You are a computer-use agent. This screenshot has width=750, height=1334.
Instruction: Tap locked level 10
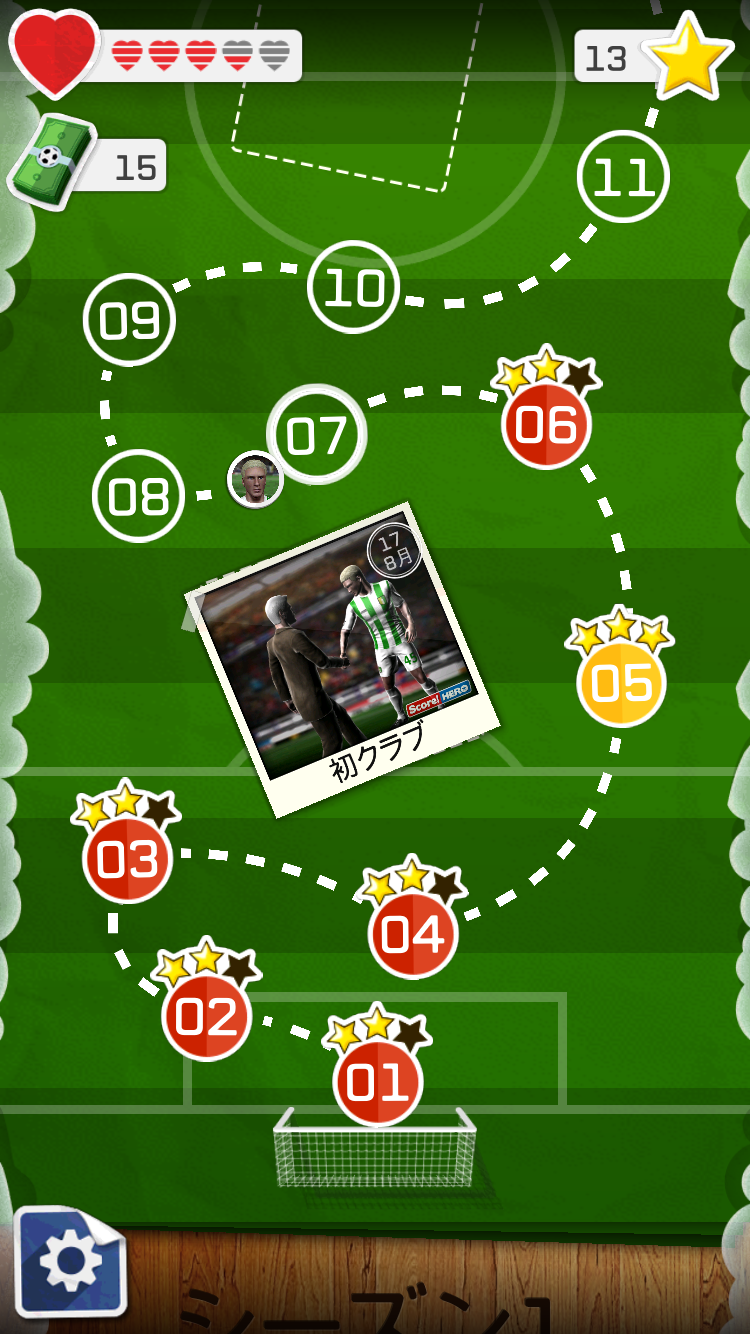(354, 287)
